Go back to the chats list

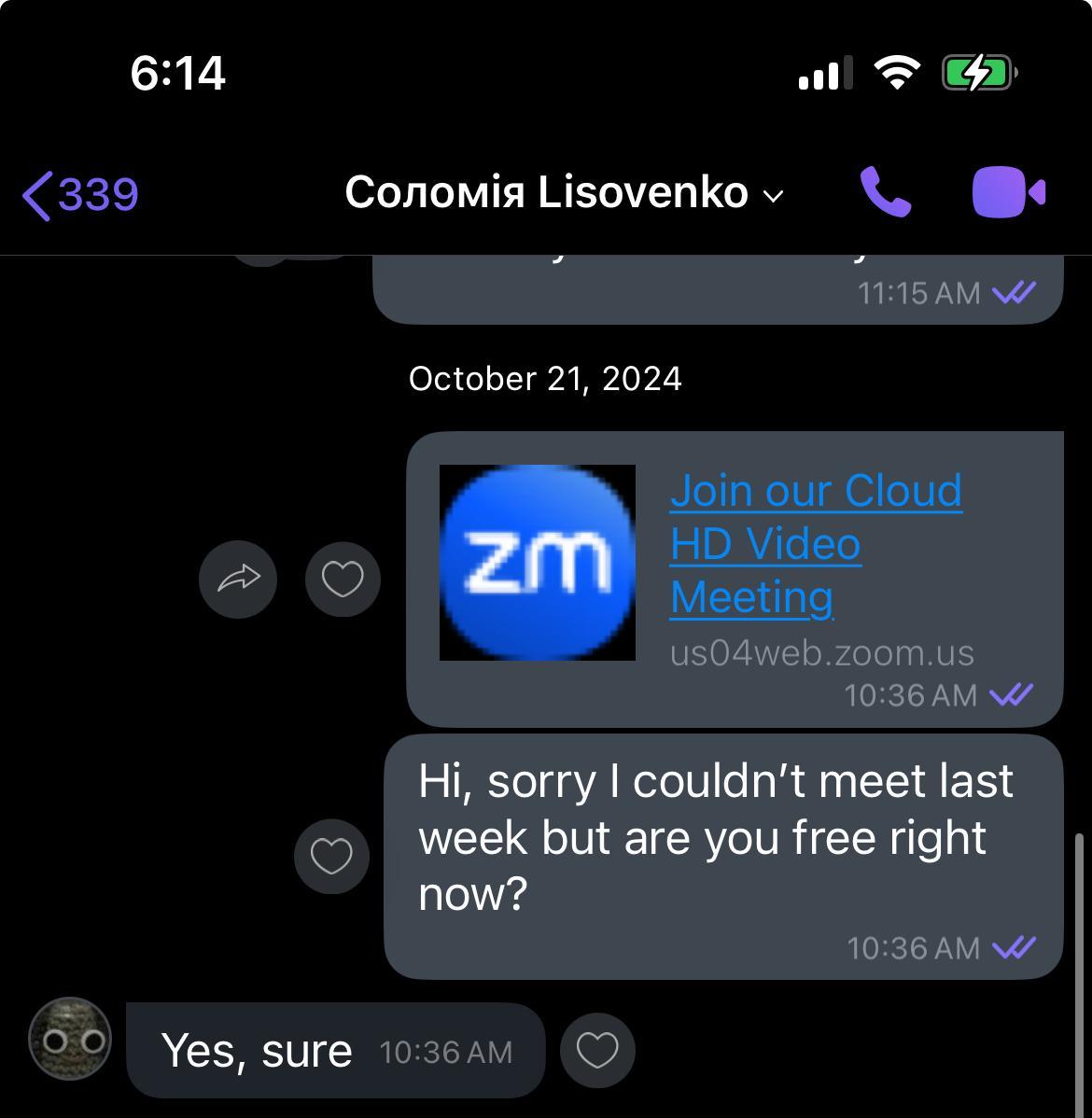[x=79, y=194]
